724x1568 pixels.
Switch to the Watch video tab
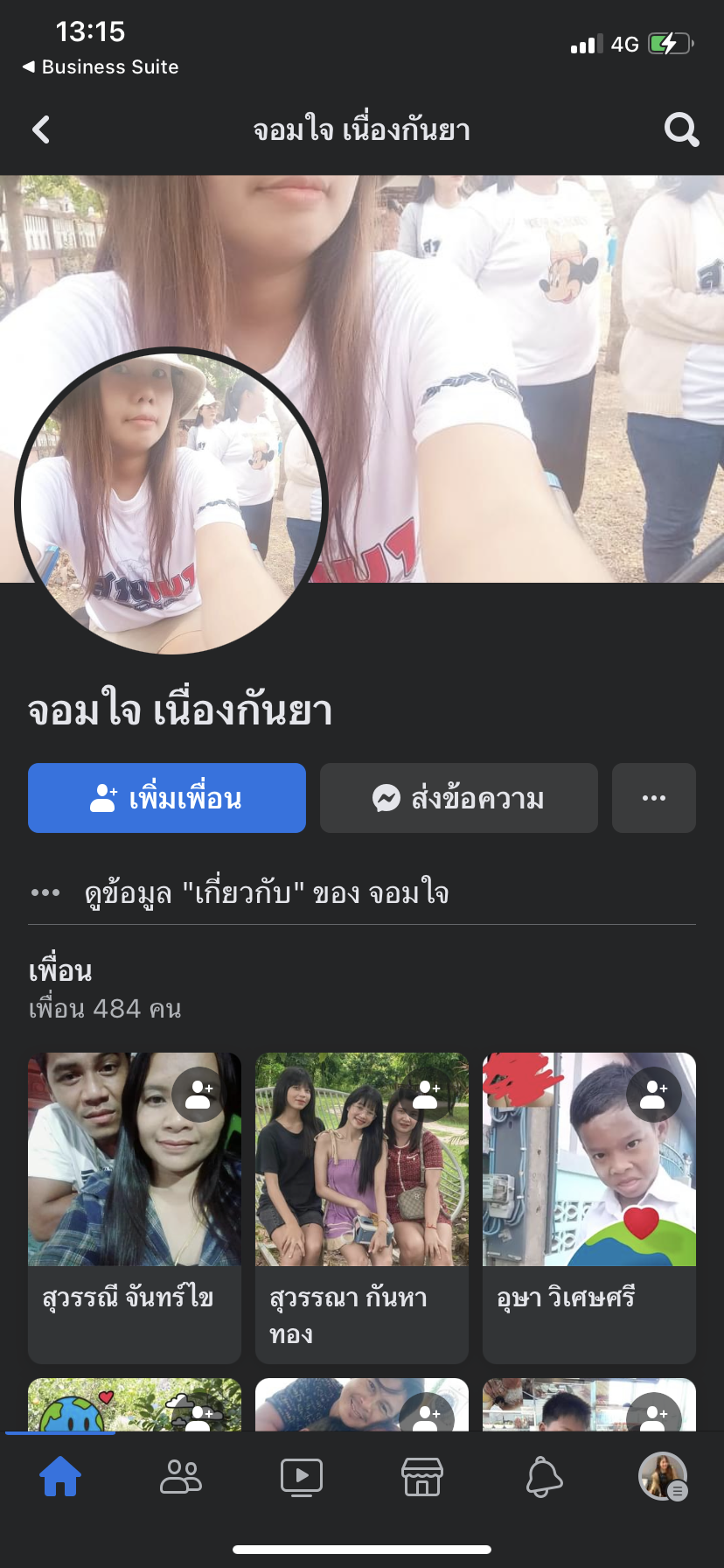pos(302,1477)
